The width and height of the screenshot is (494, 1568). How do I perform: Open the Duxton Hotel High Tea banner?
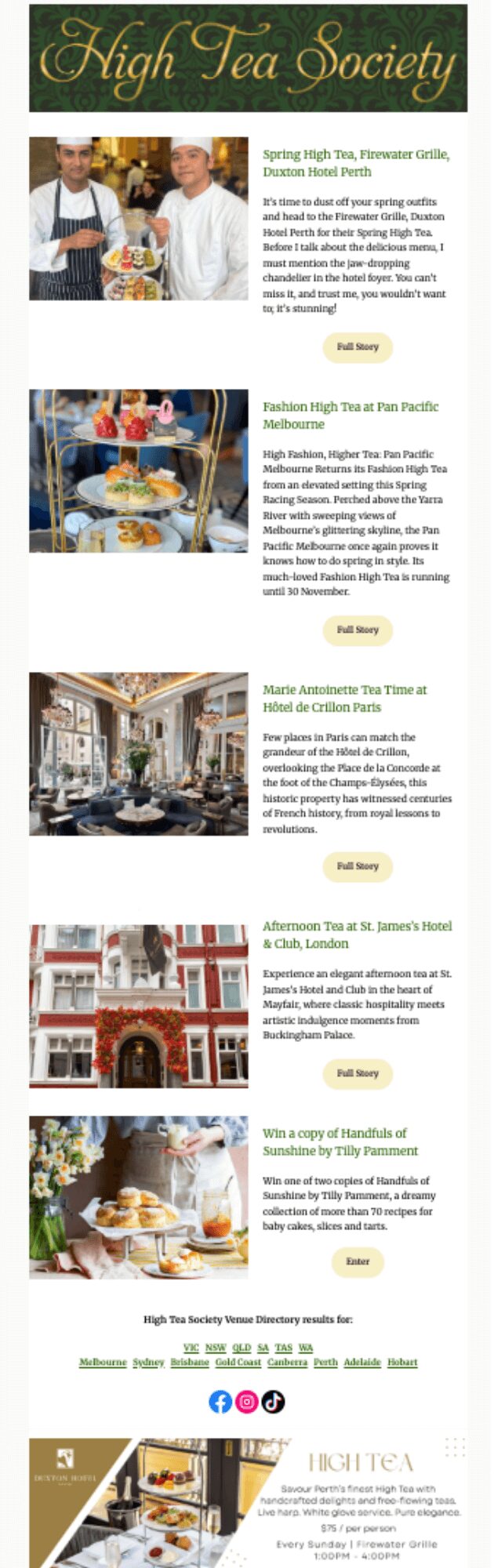click(248, 1501)
